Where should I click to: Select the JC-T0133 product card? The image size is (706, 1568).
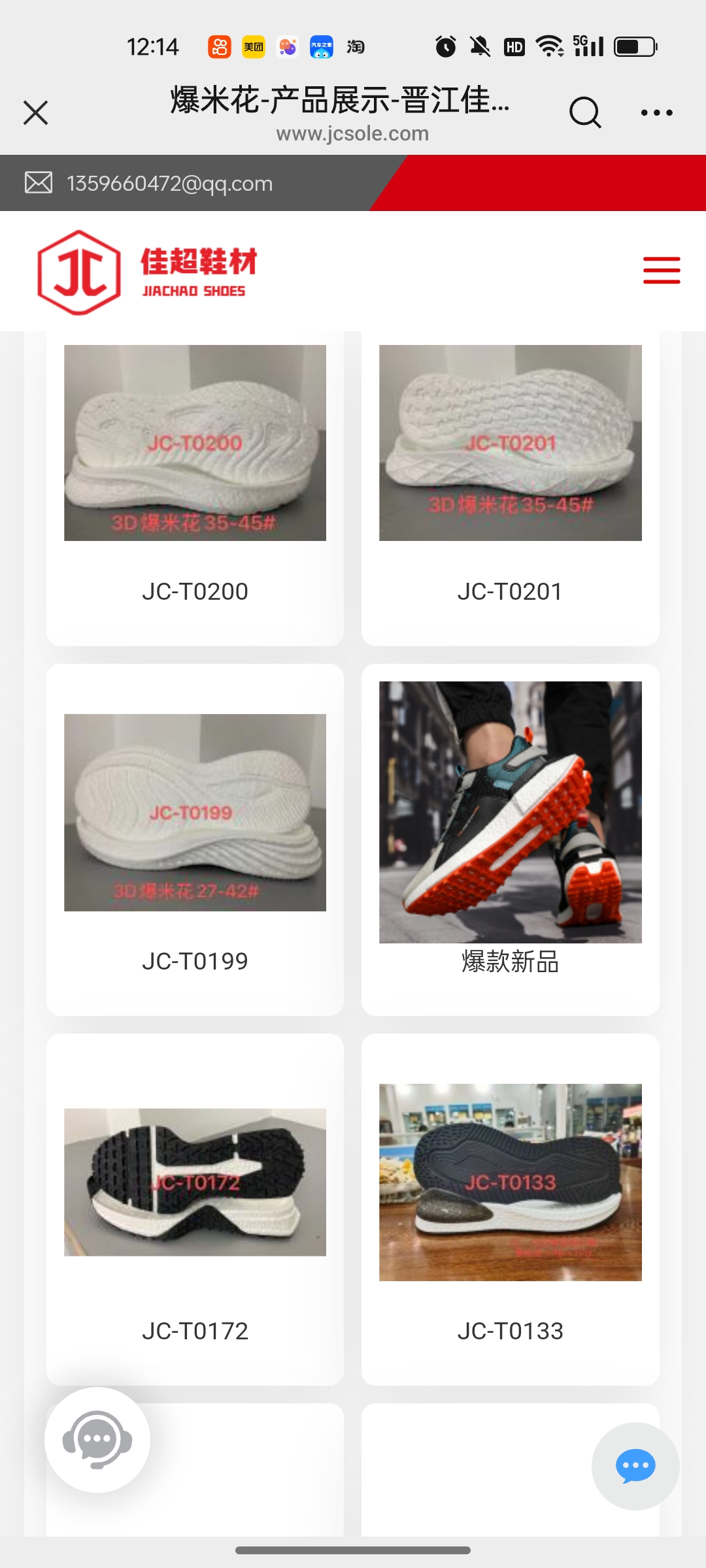(510, 1209)
